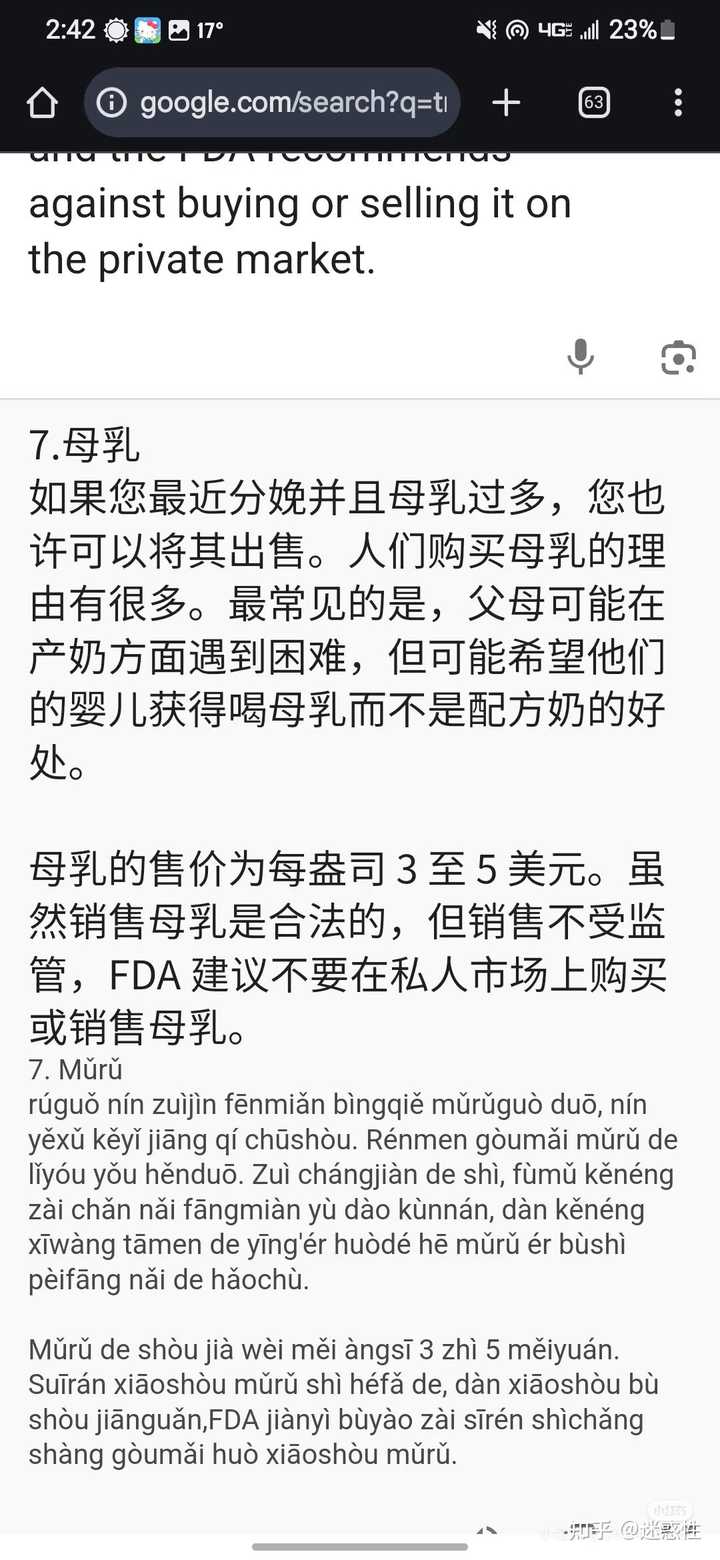The height and width of the screenshot is (1560, 720).
Task: Go to the browser home page
Action: [42, 102]
